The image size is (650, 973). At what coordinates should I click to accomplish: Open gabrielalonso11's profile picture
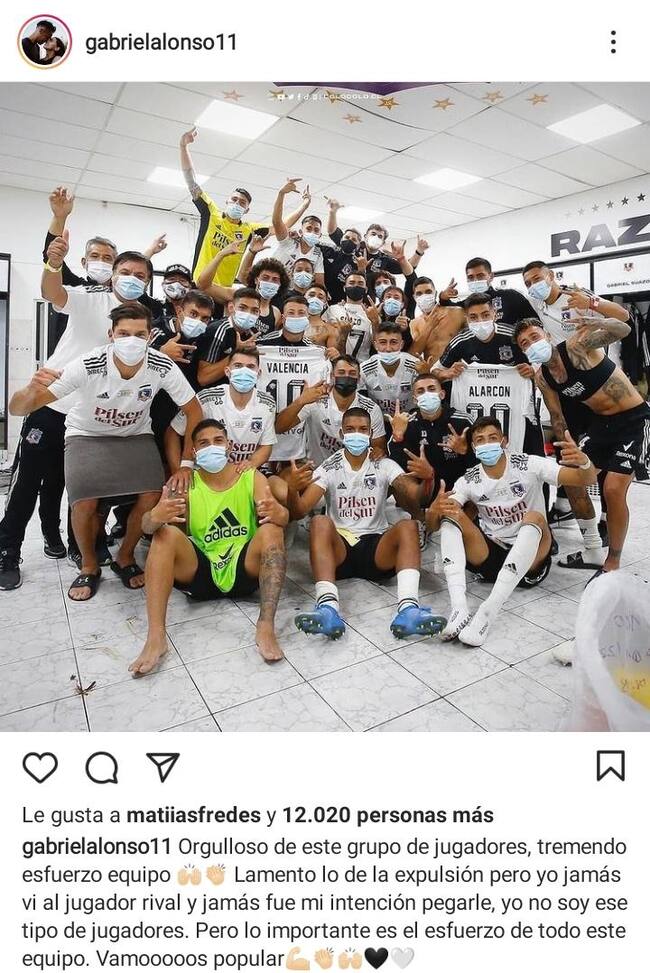click(44, 41)
